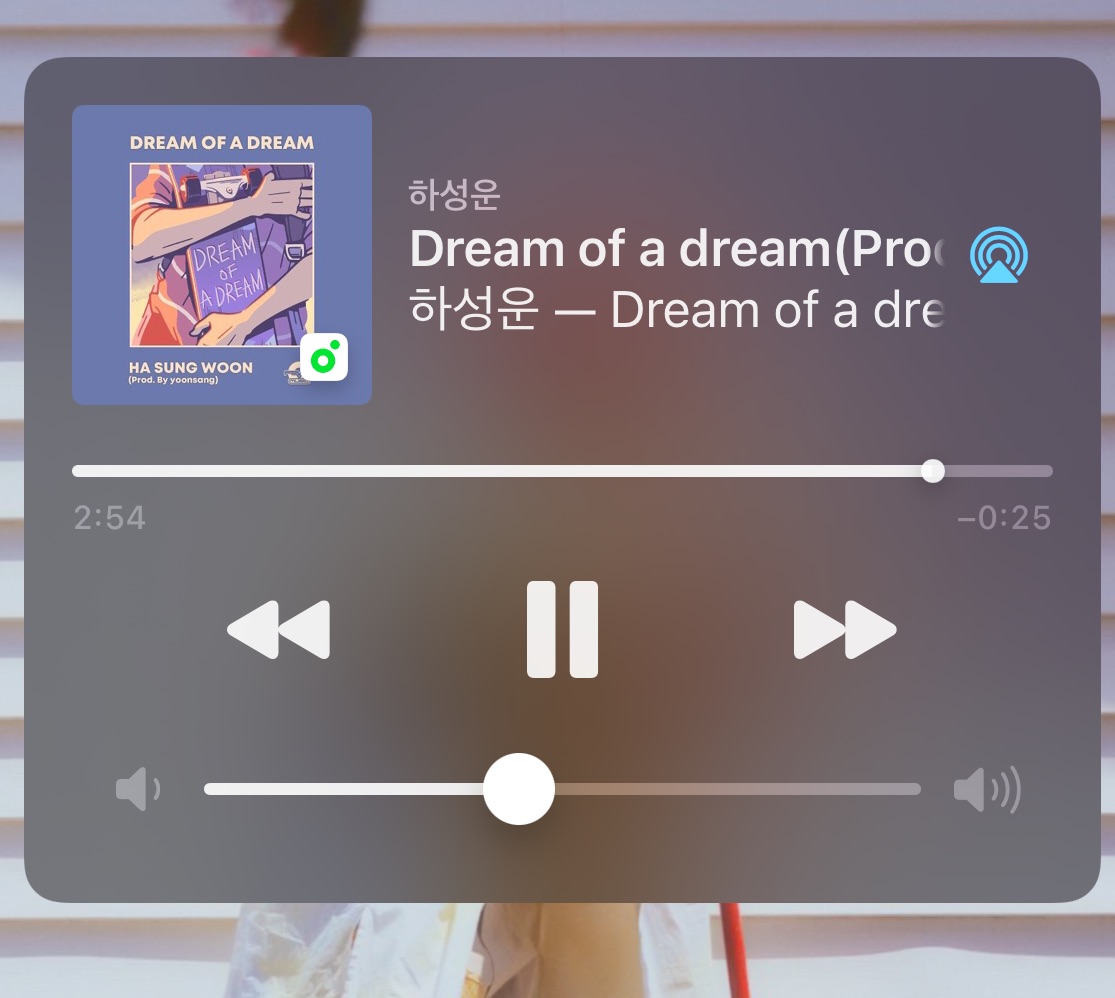The width and height of the screenshot is (1115, 998).
Task: Open the Dream of a Dream album artwork
Action: pos(222,255)
